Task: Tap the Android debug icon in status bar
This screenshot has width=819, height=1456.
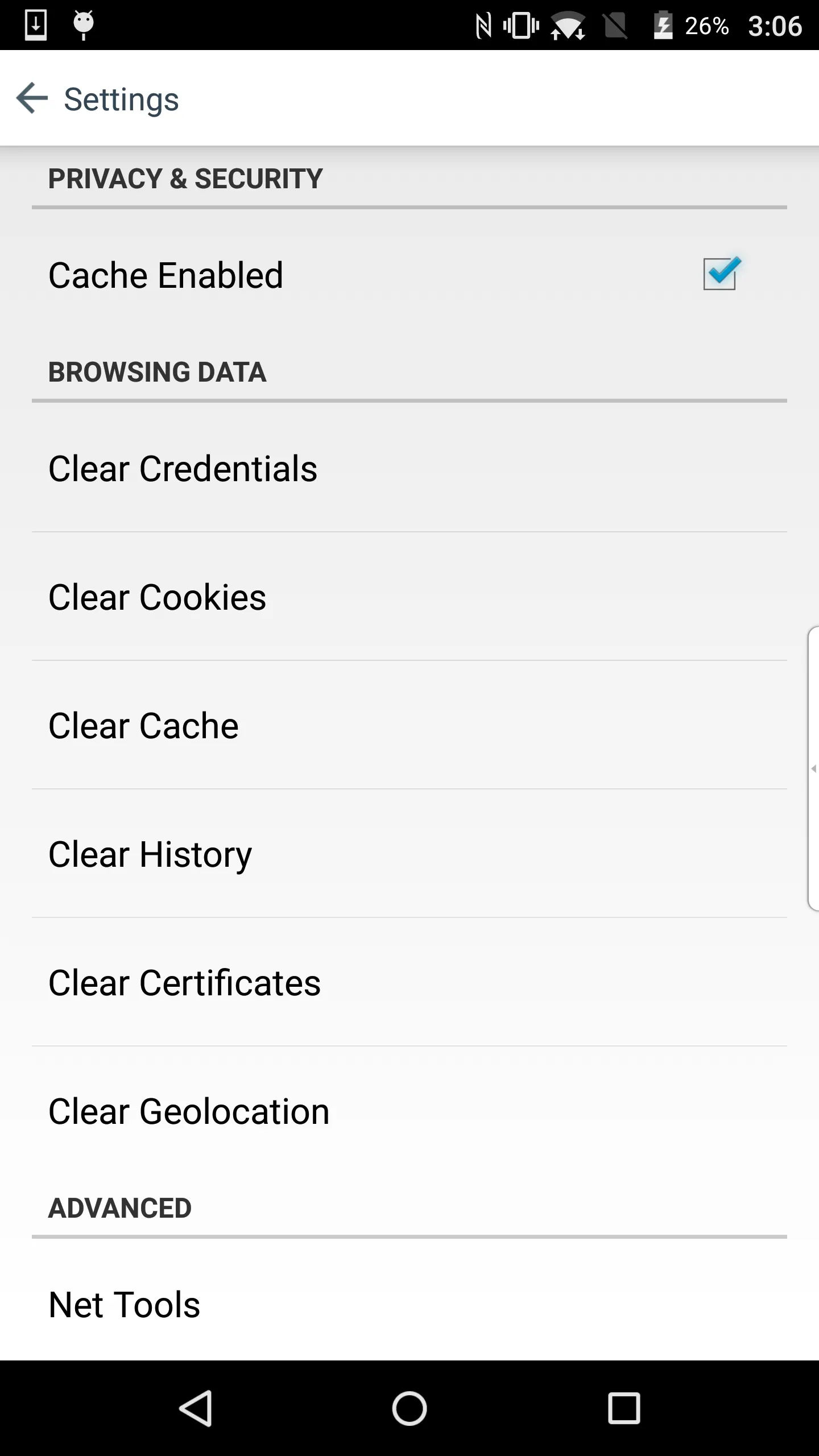Action: 82,24
